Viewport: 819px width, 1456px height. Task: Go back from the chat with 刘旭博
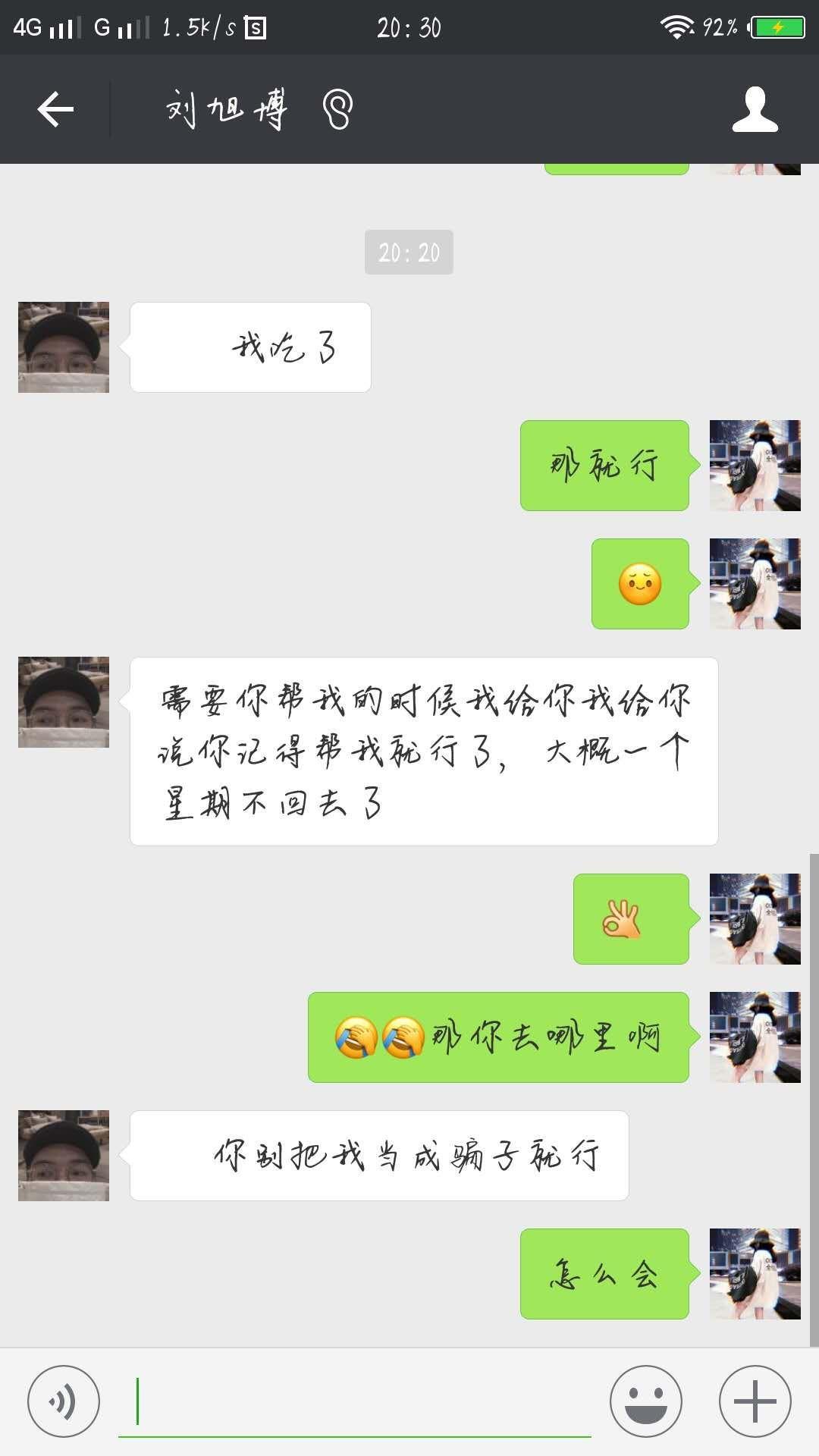click(55, 109)
